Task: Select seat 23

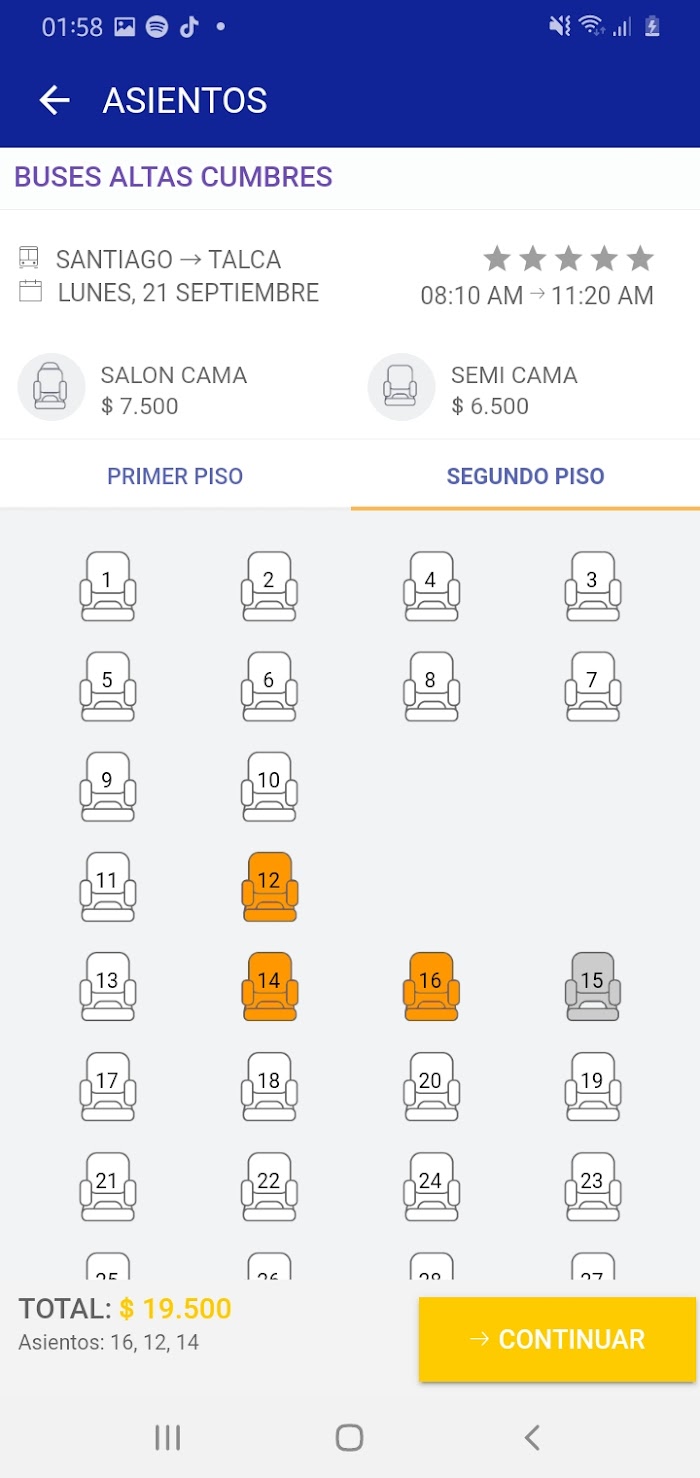Action: (x=593, y=1186)
